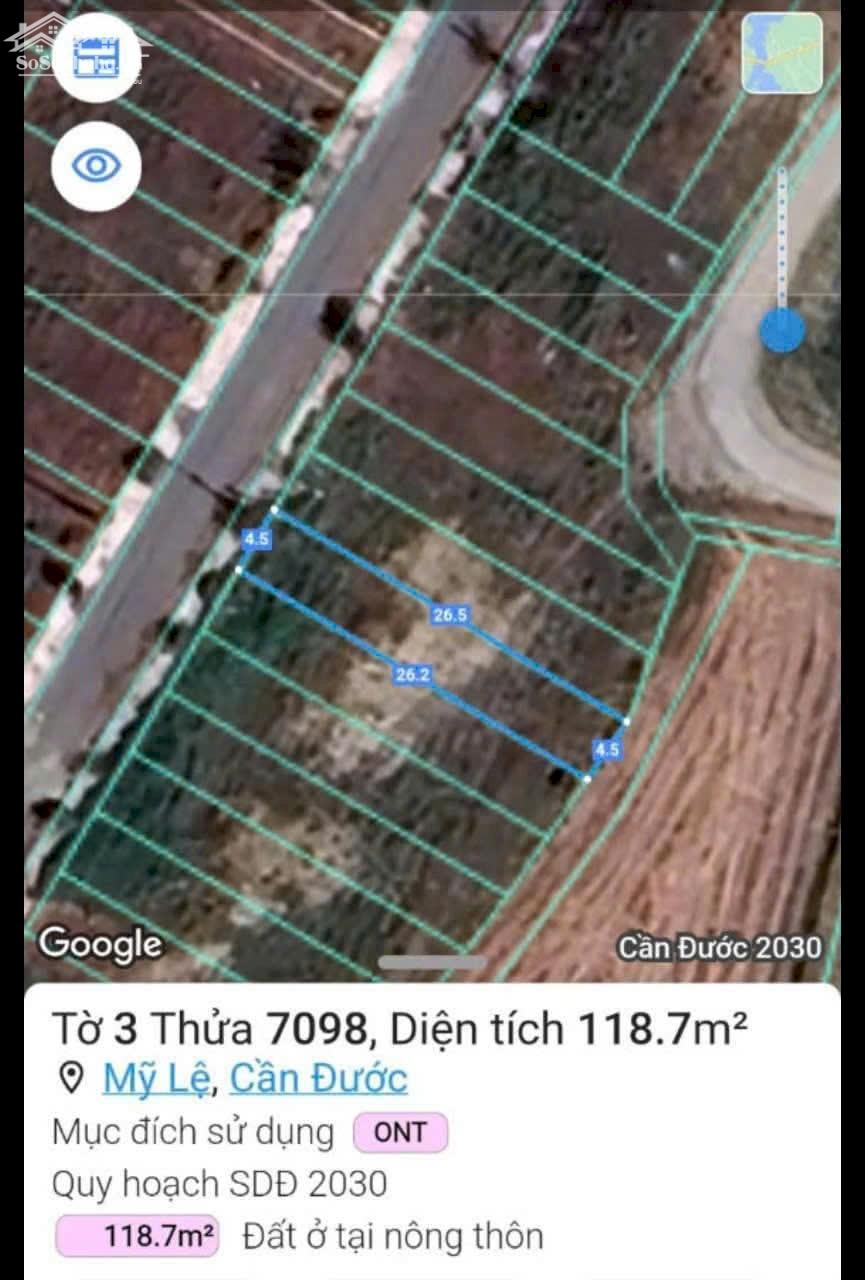Open the map layer switcher icon
Image resolution: width=865 pixels, height=1280 pixels.
[97, 57]
